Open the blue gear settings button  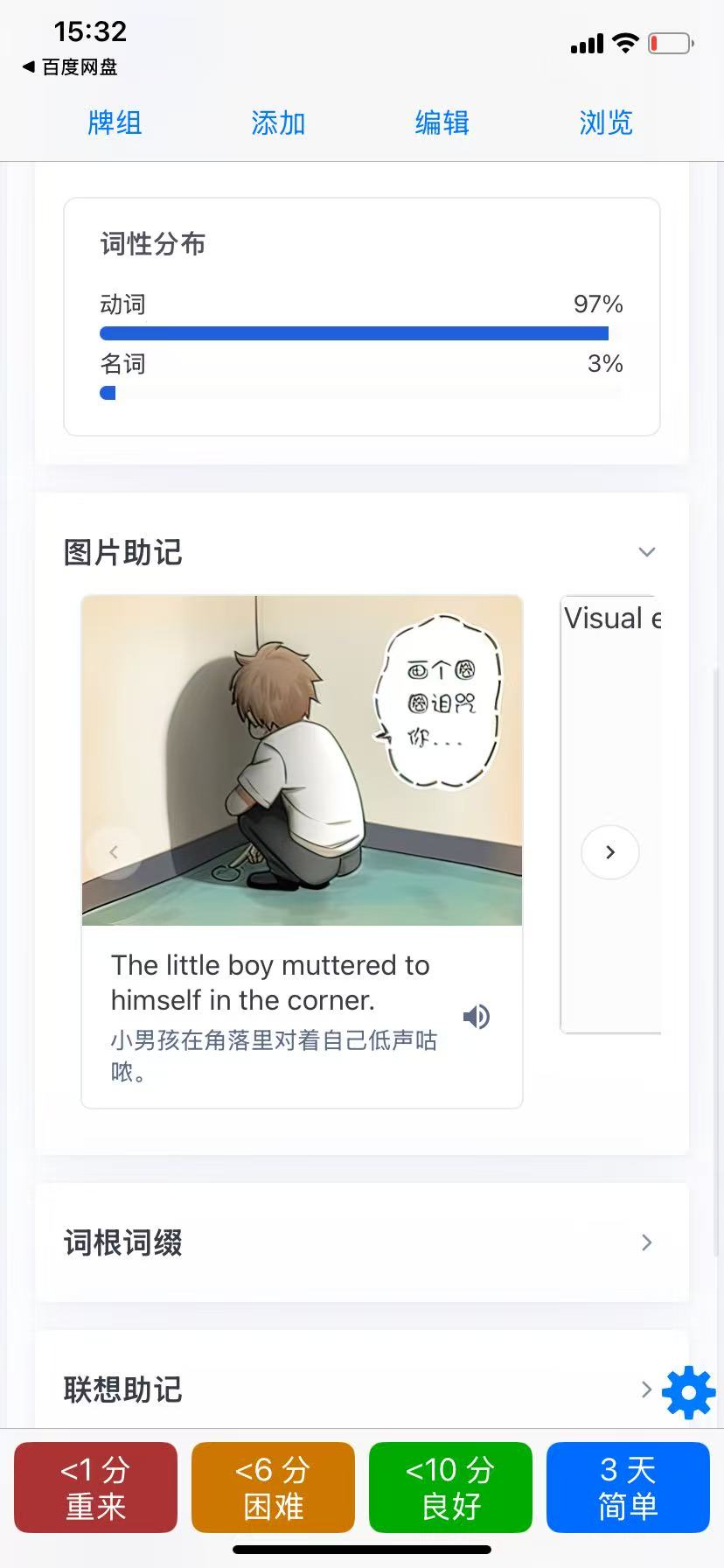pyautogui.click(x=688, y=1391)
